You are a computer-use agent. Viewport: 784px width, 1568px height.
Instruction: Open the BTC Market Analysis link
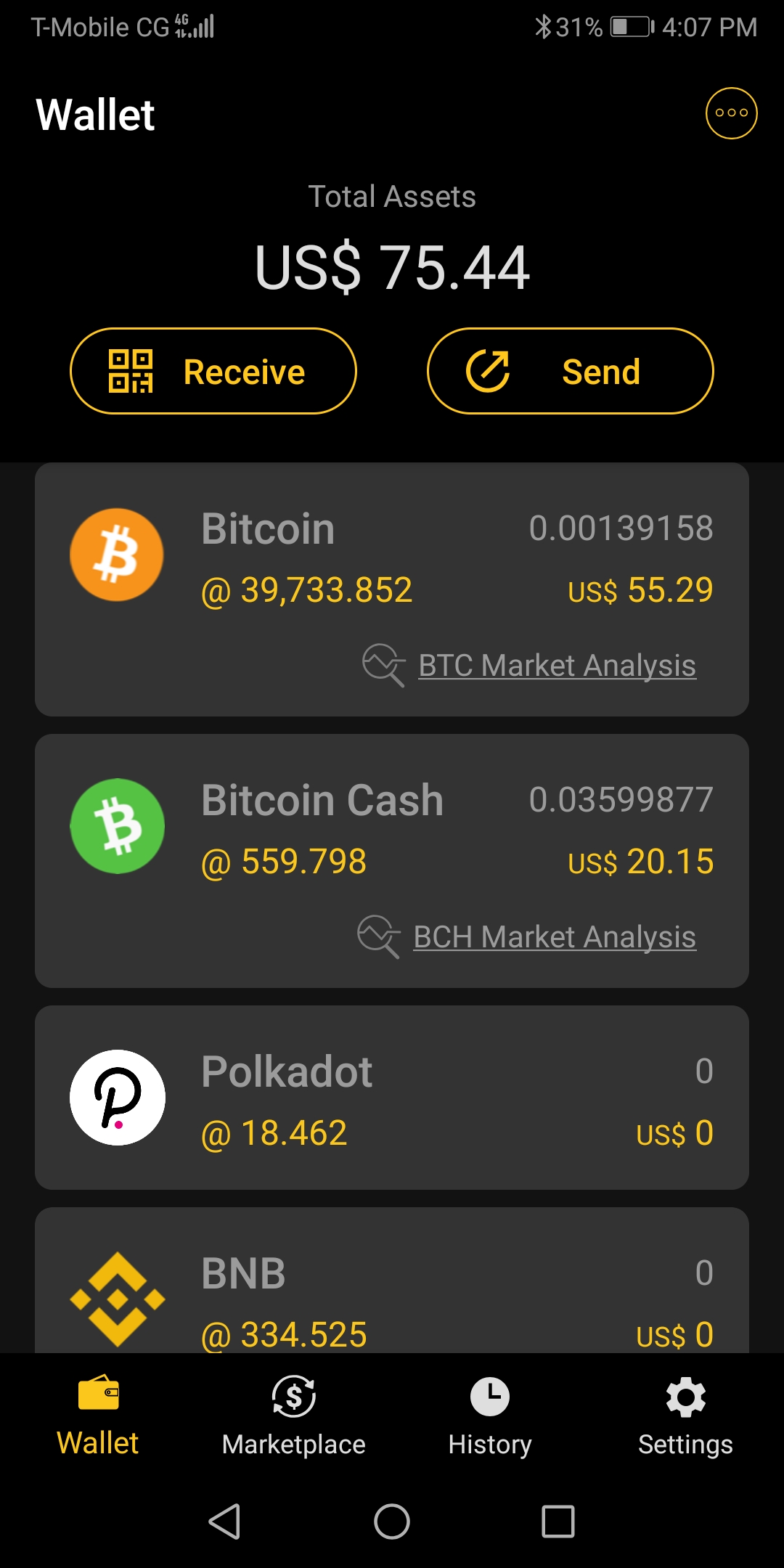(x=557, y=665)
